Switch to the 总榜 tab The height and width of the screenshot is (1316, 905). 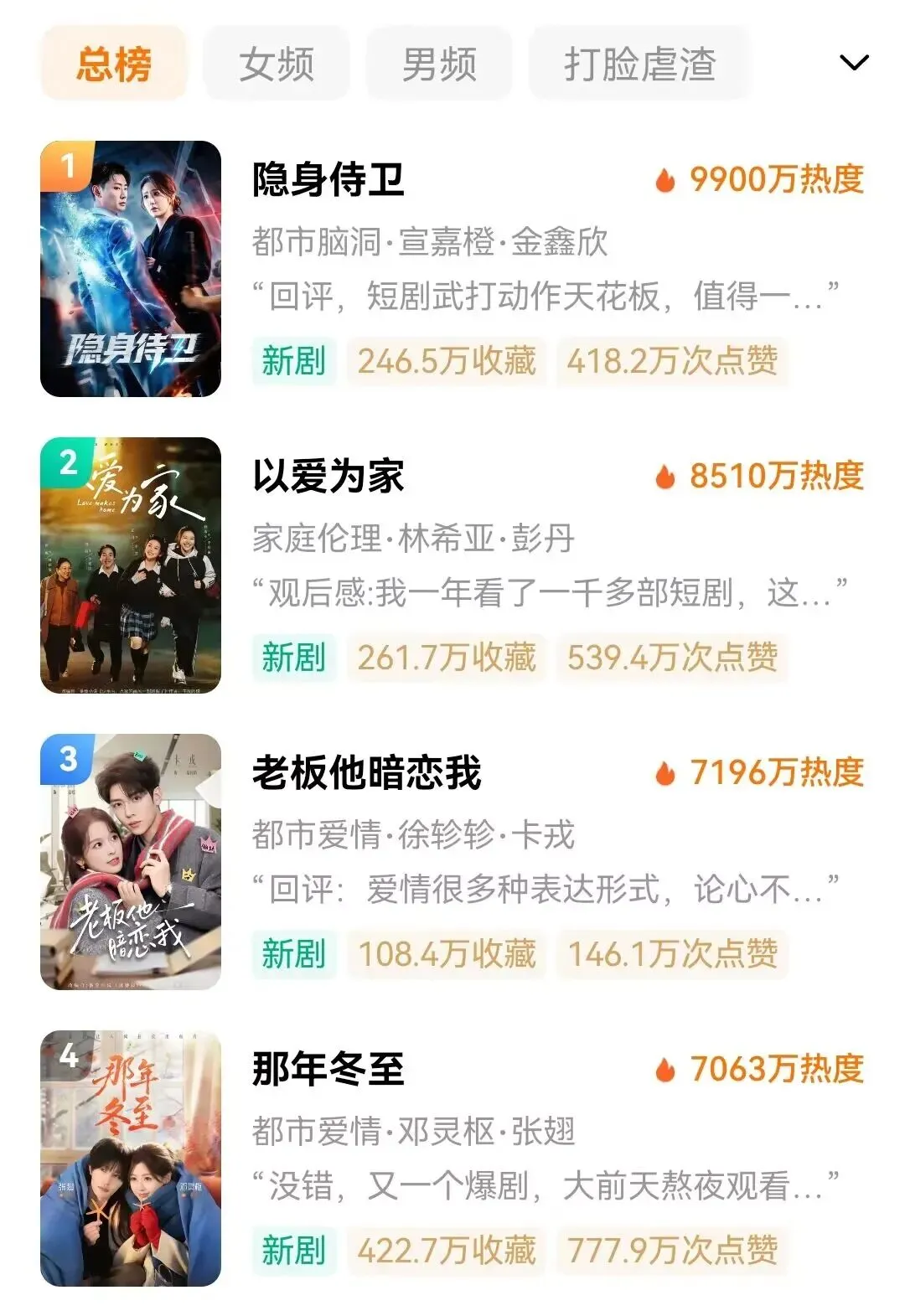(x=113, y=64)
